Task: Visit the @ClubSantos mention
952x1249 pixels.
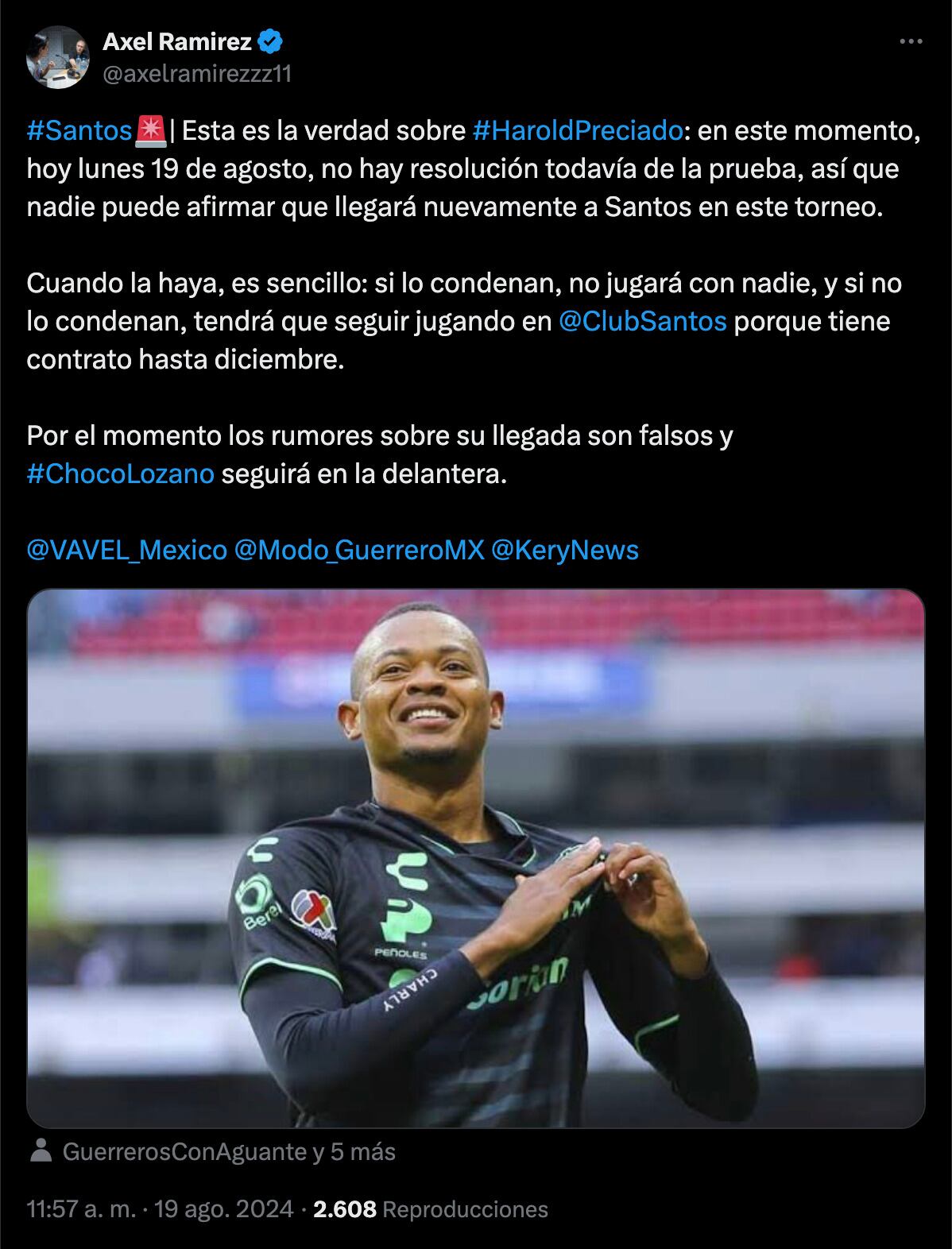Action: [x=642, y=321]
